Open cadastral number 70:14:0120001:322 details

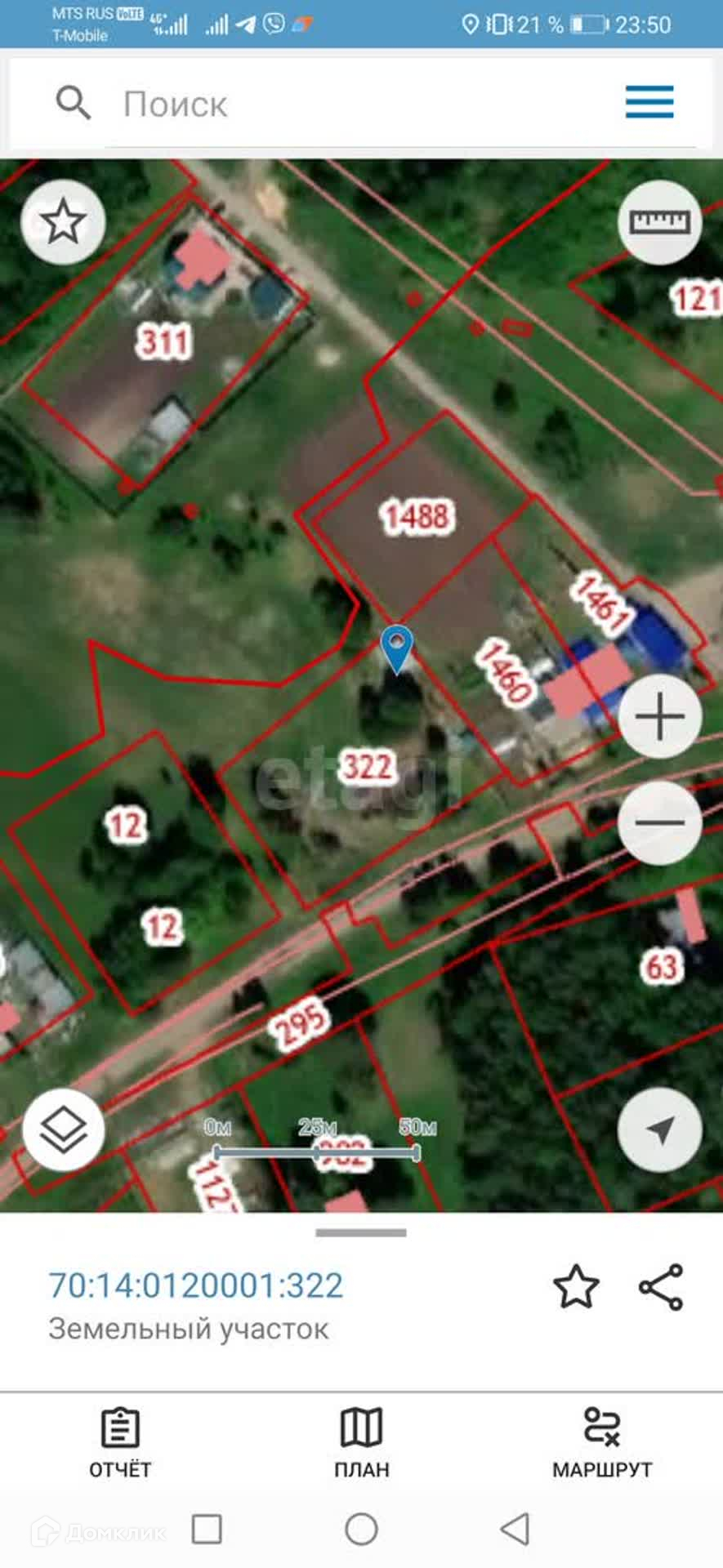196,1285
